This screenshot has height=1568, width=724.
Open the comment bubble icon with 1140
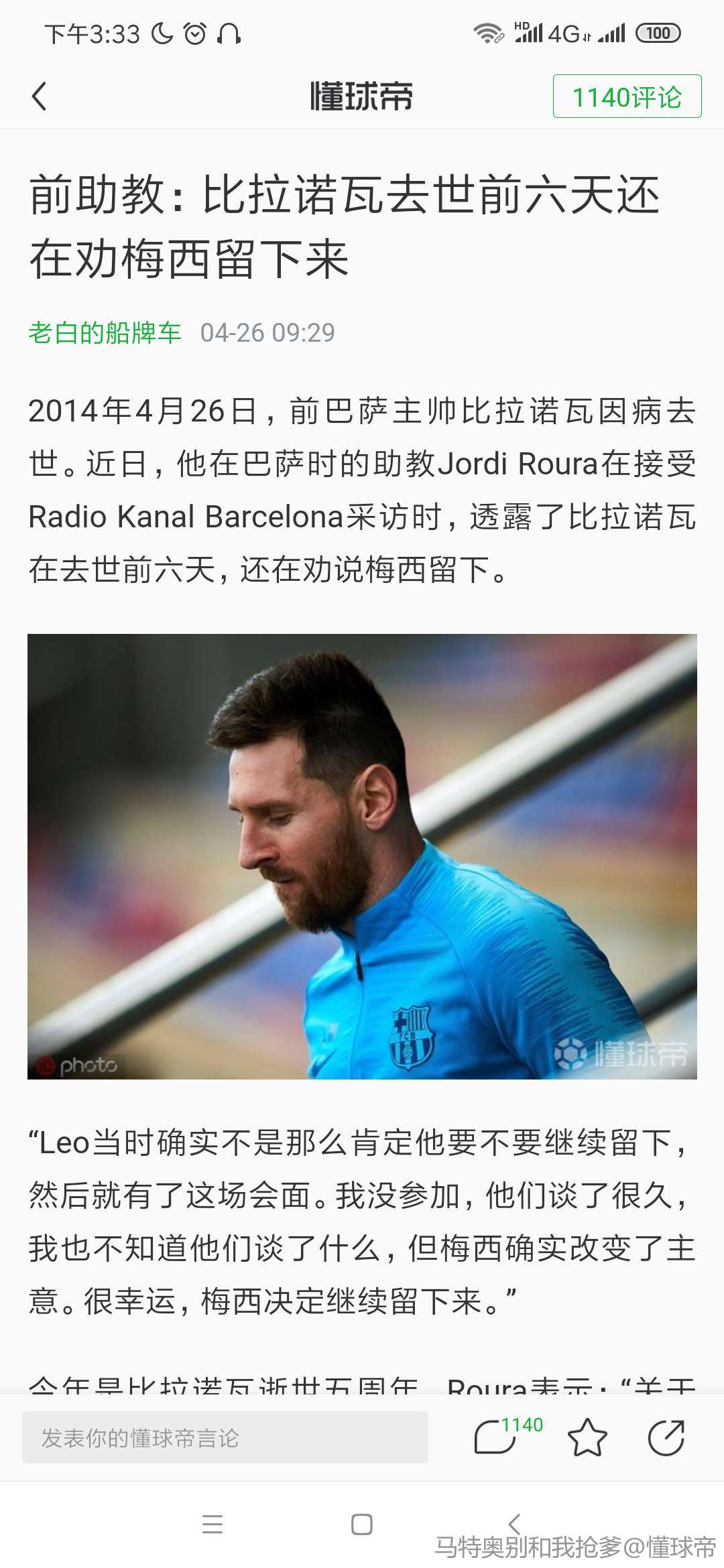[497, 1437]
